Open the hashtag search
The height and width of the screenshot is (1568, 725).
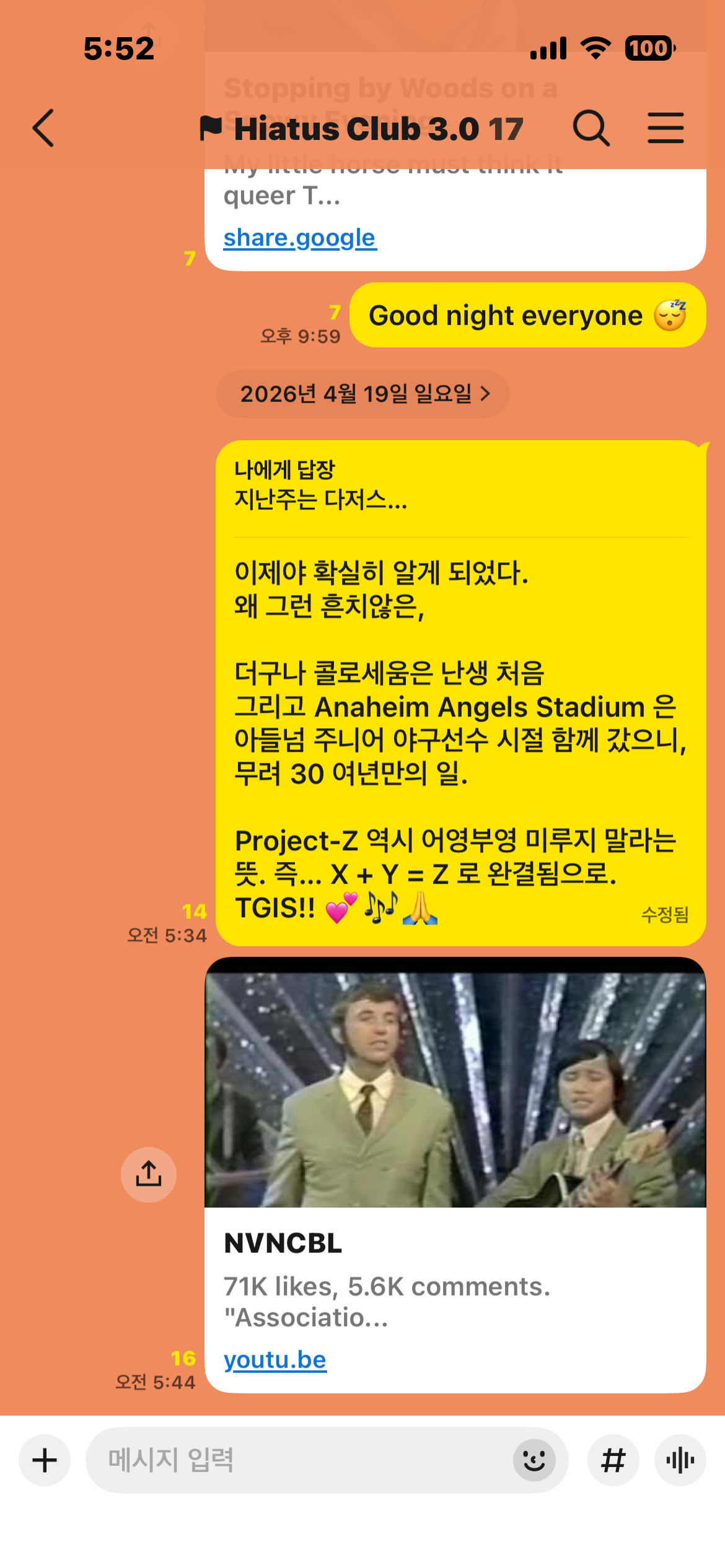(613, 1460)
